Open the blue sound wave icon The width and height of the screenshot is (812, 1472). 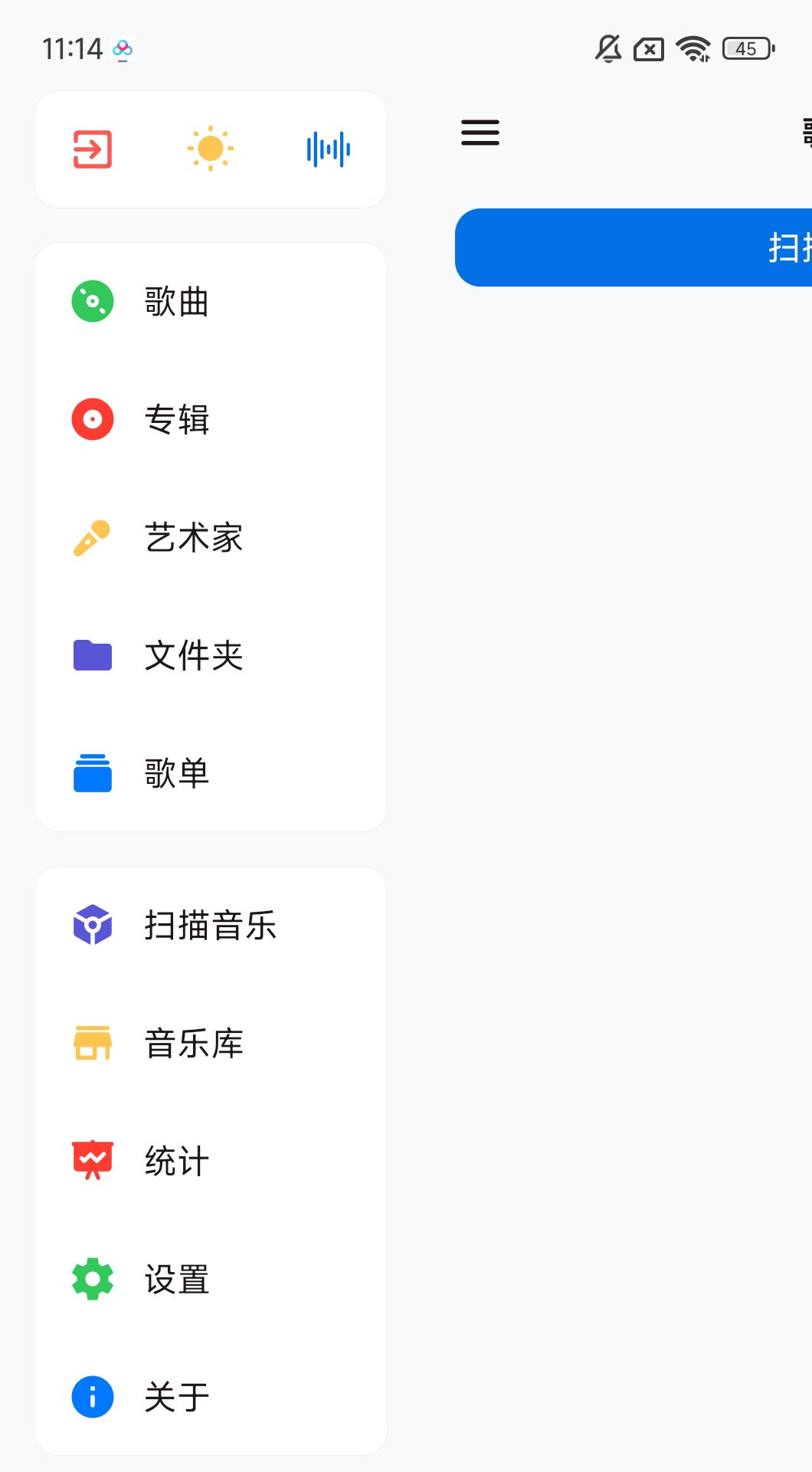328,149
